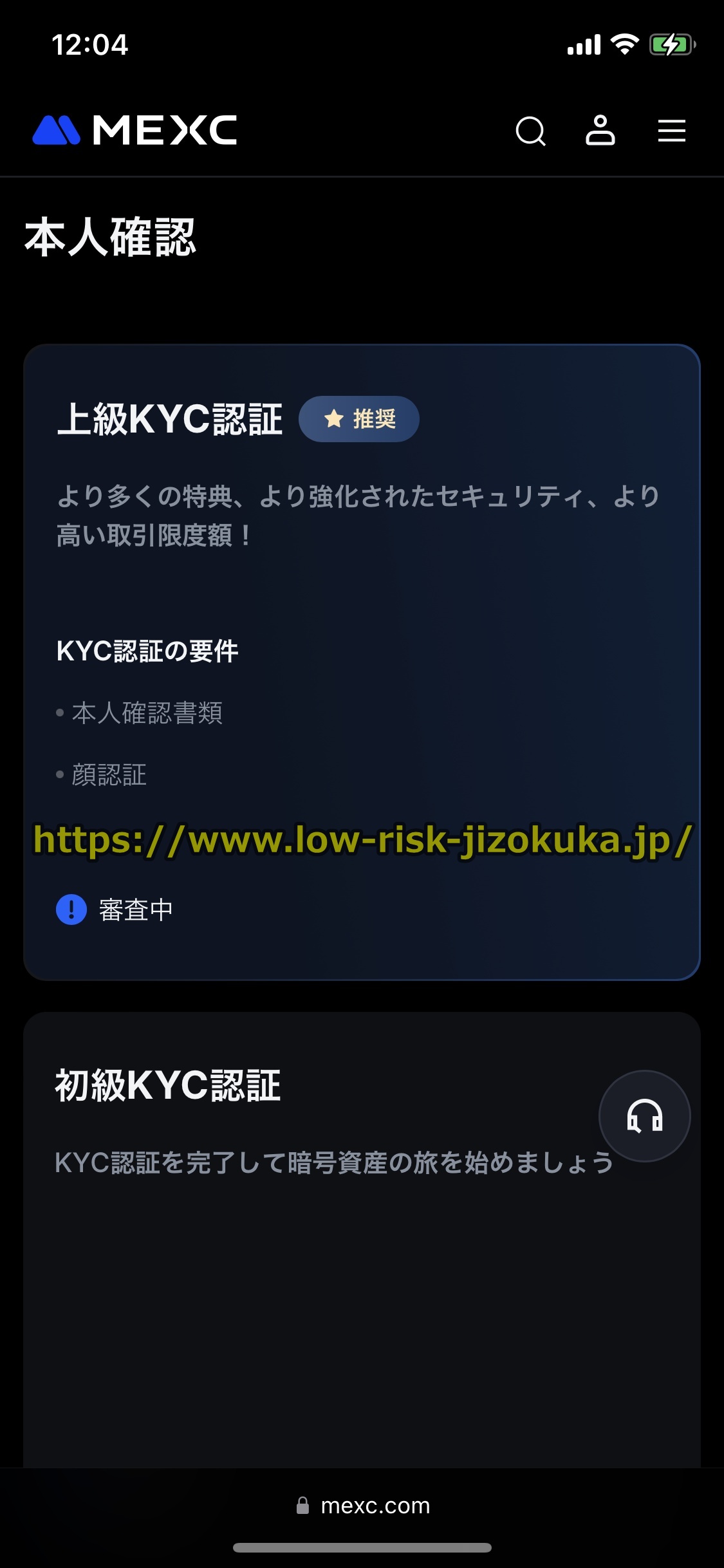
Task: Open the user account icon
Action: (x=600, y=131)
